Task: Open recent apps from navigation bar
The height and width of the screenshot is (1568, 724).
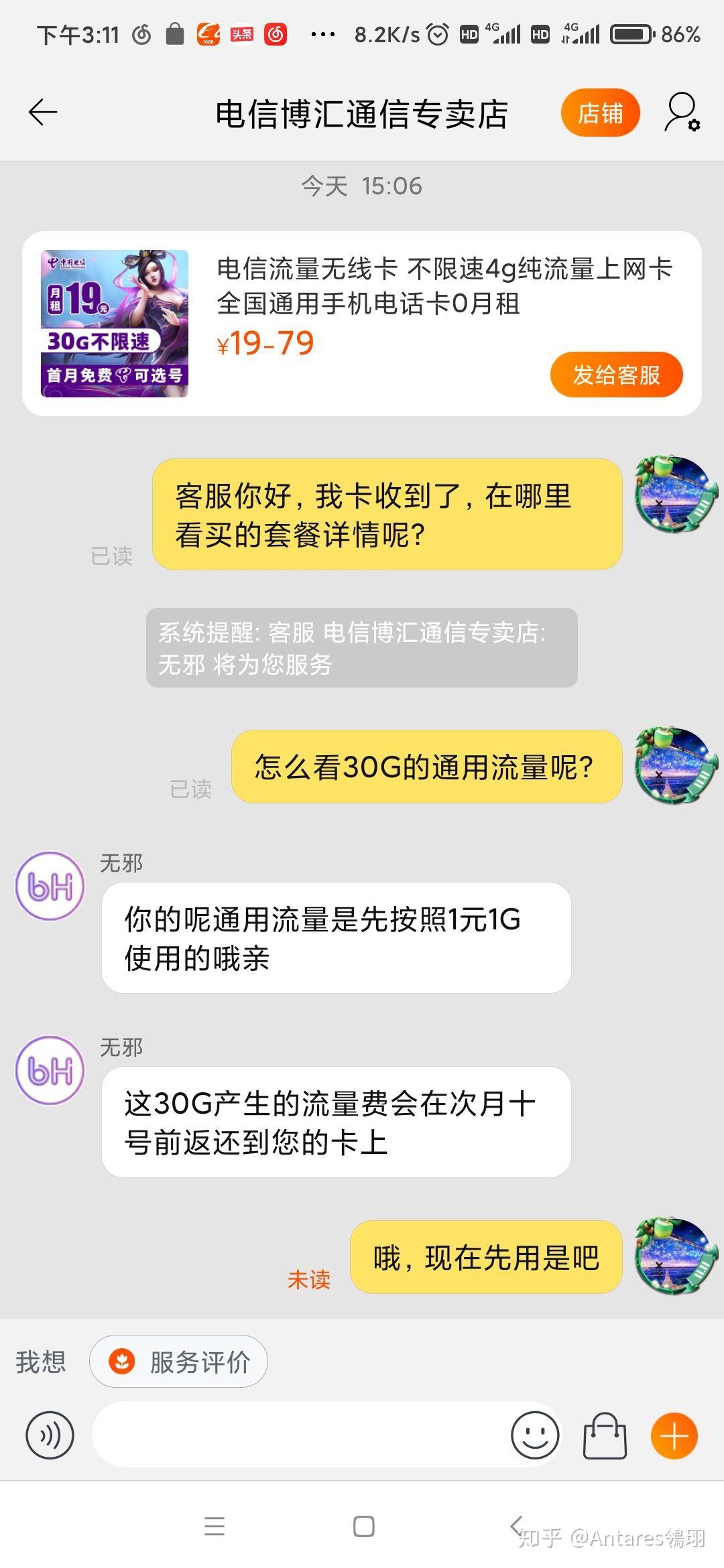Action: [x=215, y=1526]
